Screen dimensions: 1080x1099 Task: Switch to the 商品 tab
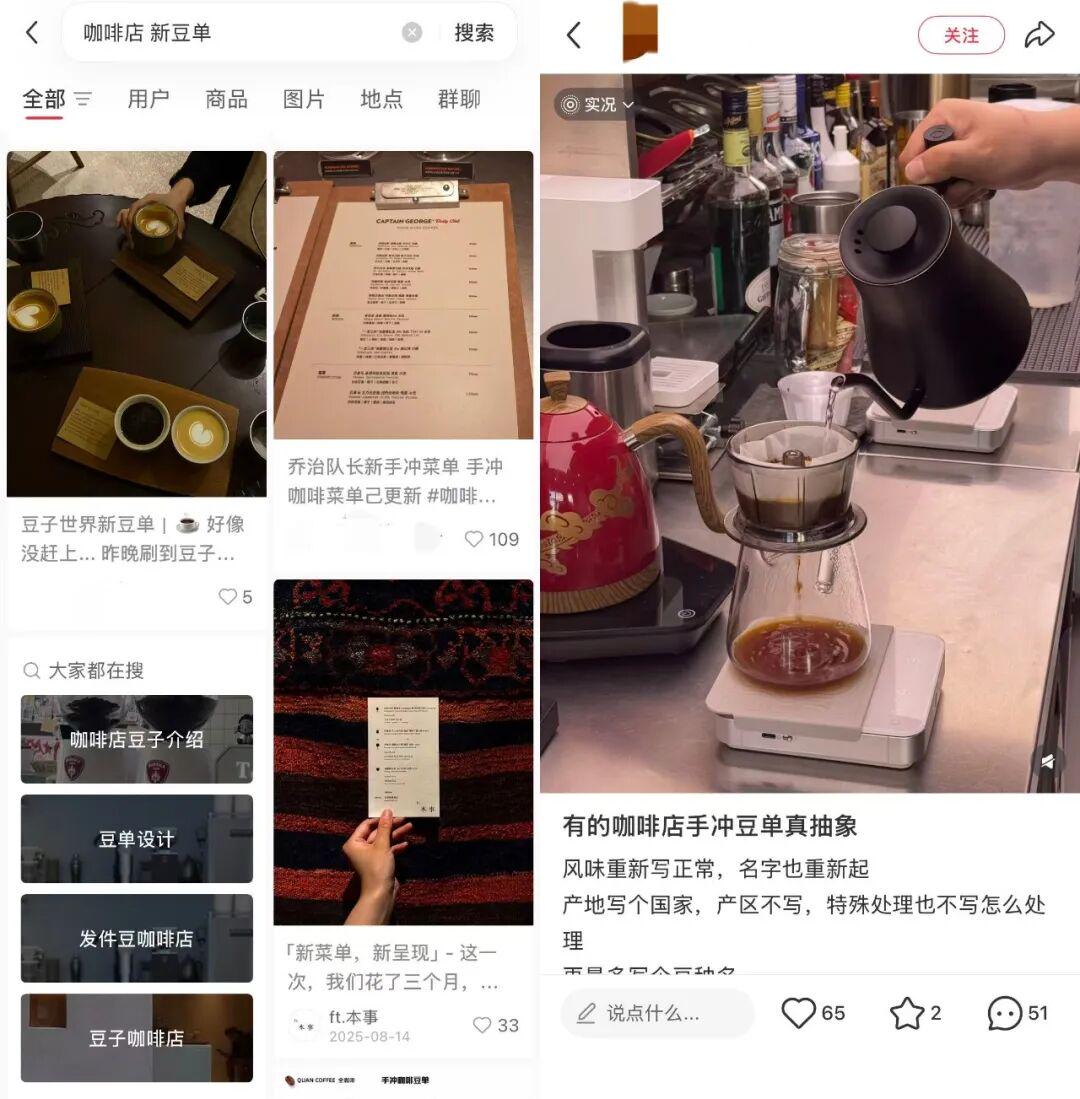226,99
